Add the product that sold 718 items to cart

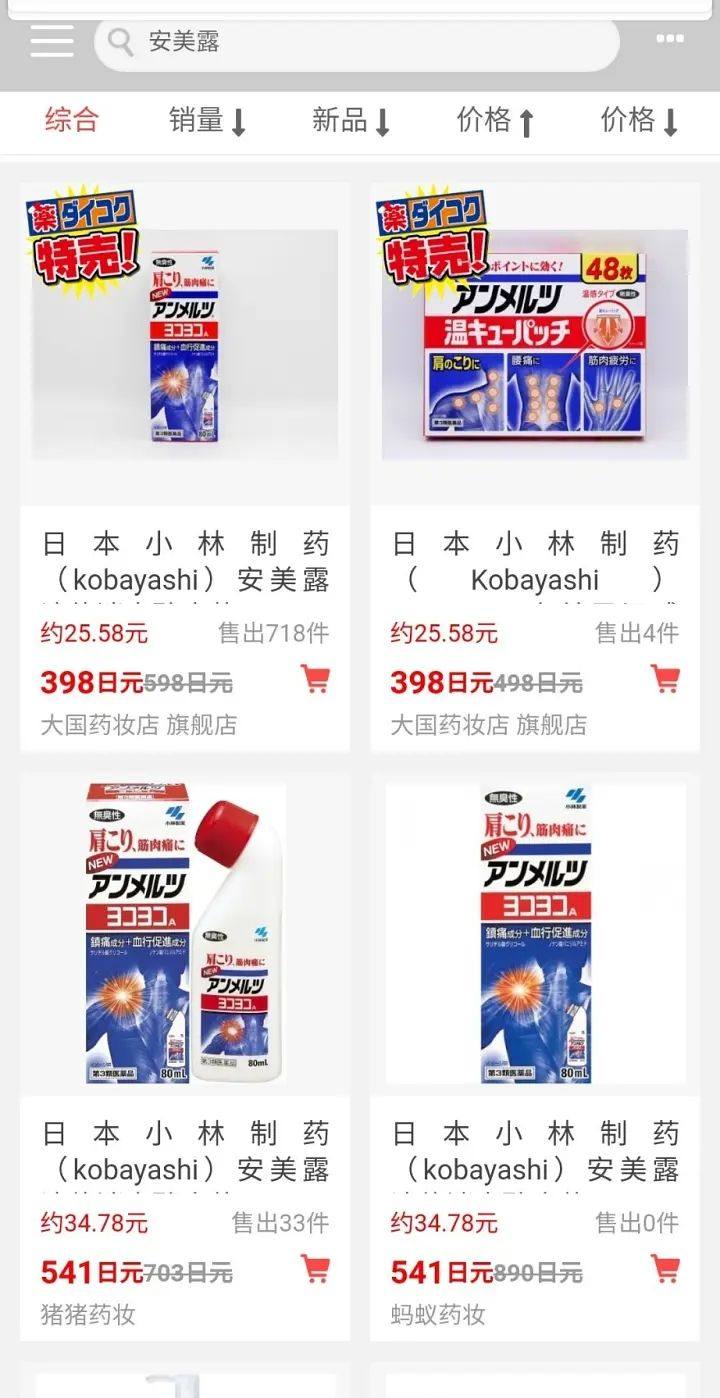316,680
